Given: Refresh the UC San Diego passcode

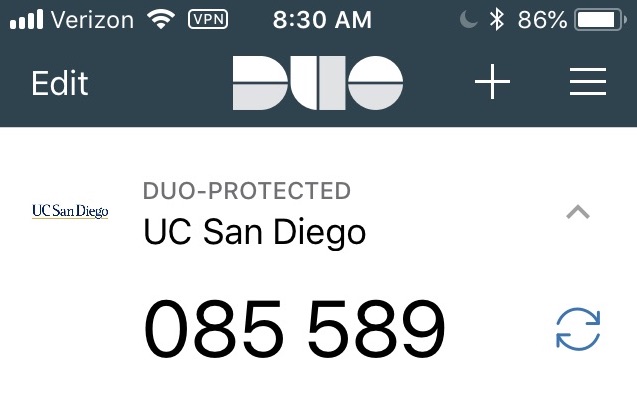Looking at the screenshot, I should (x=578, y=330).
